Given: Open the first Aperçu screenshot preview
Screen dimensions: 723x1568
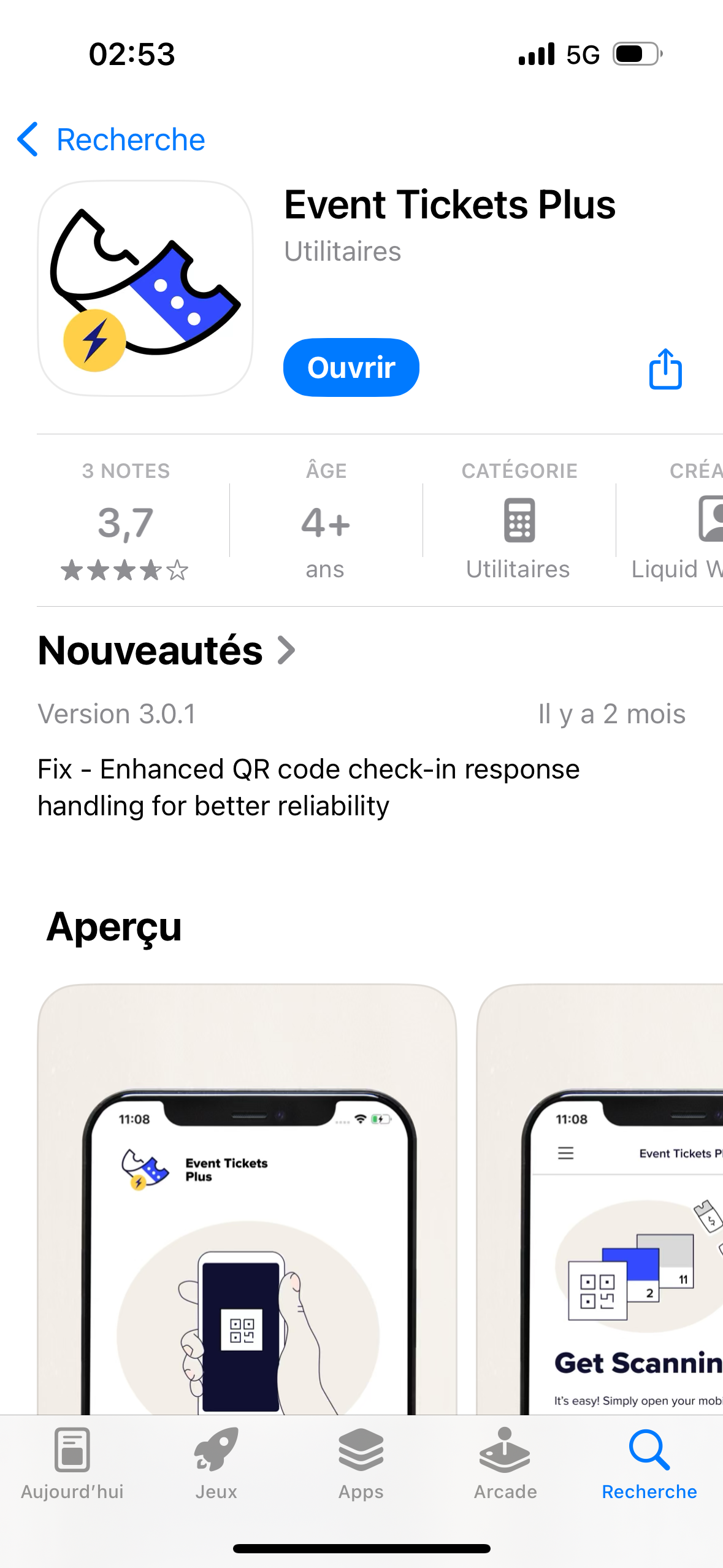Looking at the screenshot, I should pyautogui.click(x=247, y=1196).
